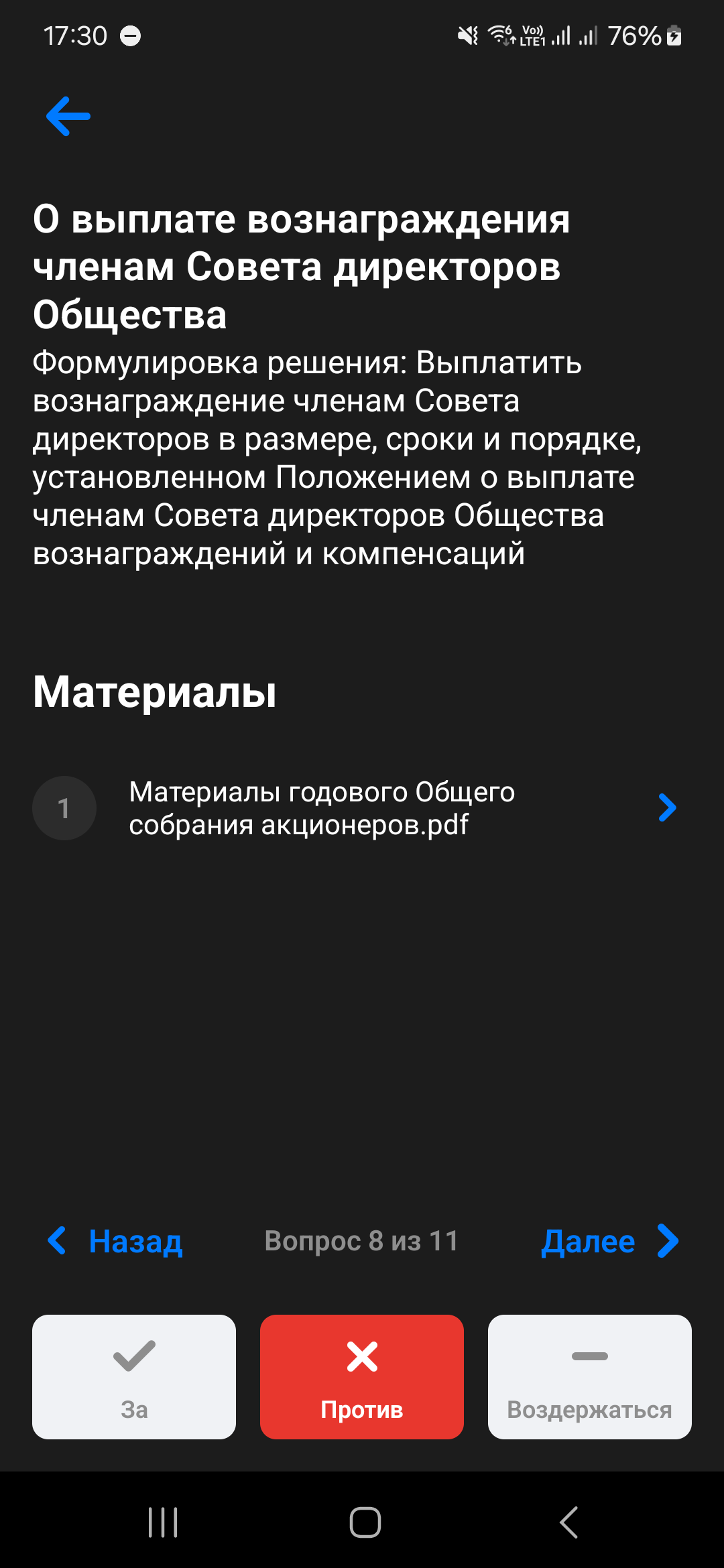Open recent apps from navigation bar
The image size is (724, 1568).
click(163, 1522)
